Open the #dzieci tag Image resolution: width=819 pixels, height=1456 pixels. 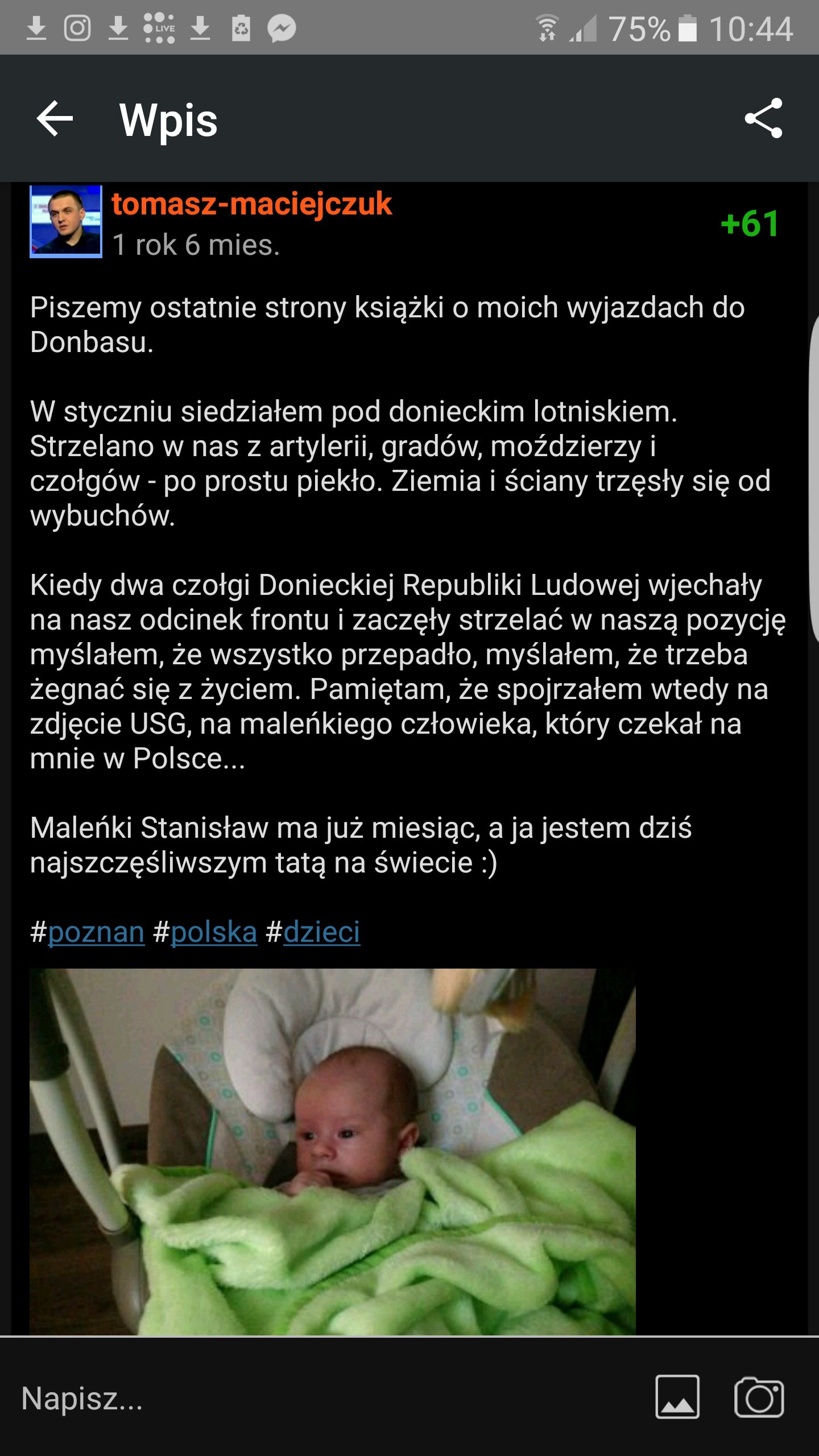[321, 932]
